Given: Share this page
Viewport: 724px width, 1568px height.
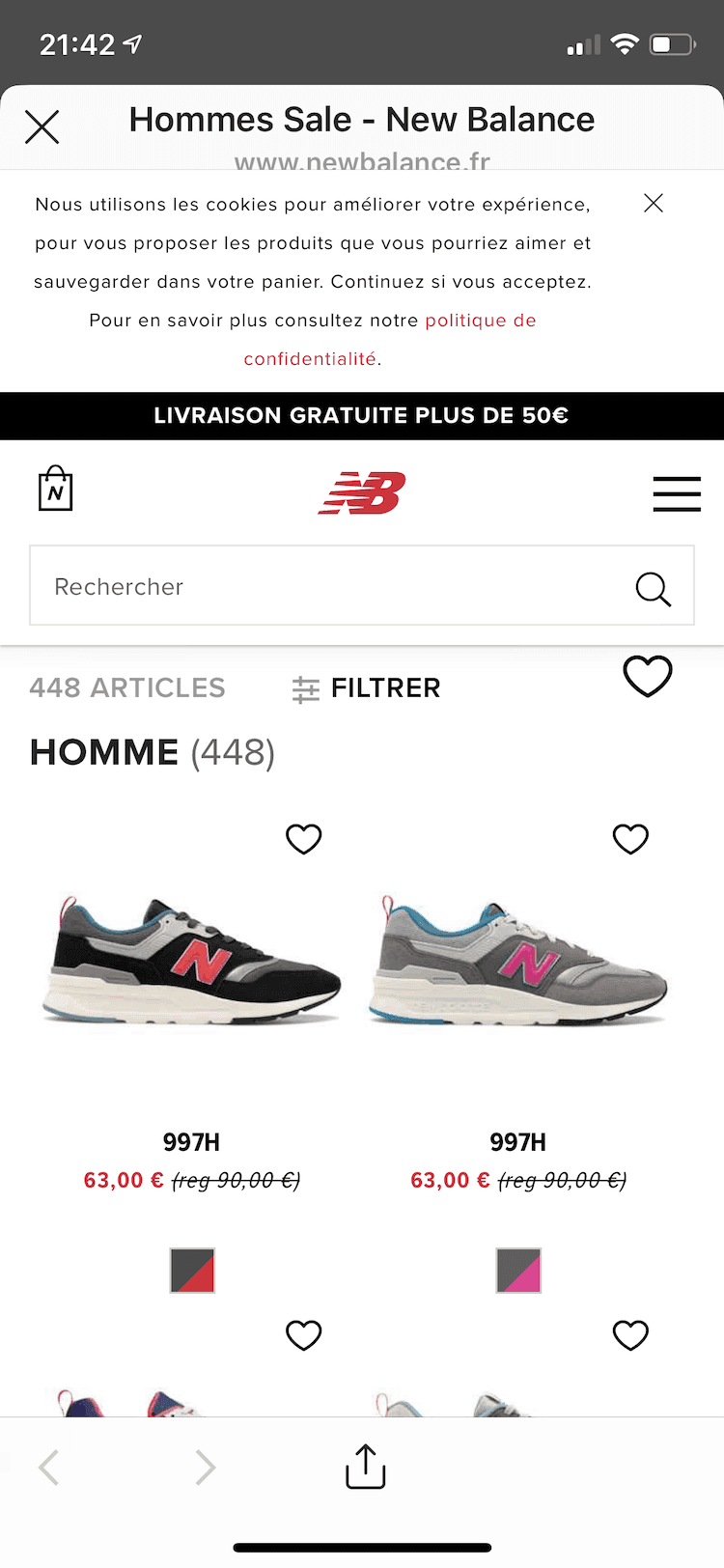Looking at the screenshot, I should coord(365,1467).
